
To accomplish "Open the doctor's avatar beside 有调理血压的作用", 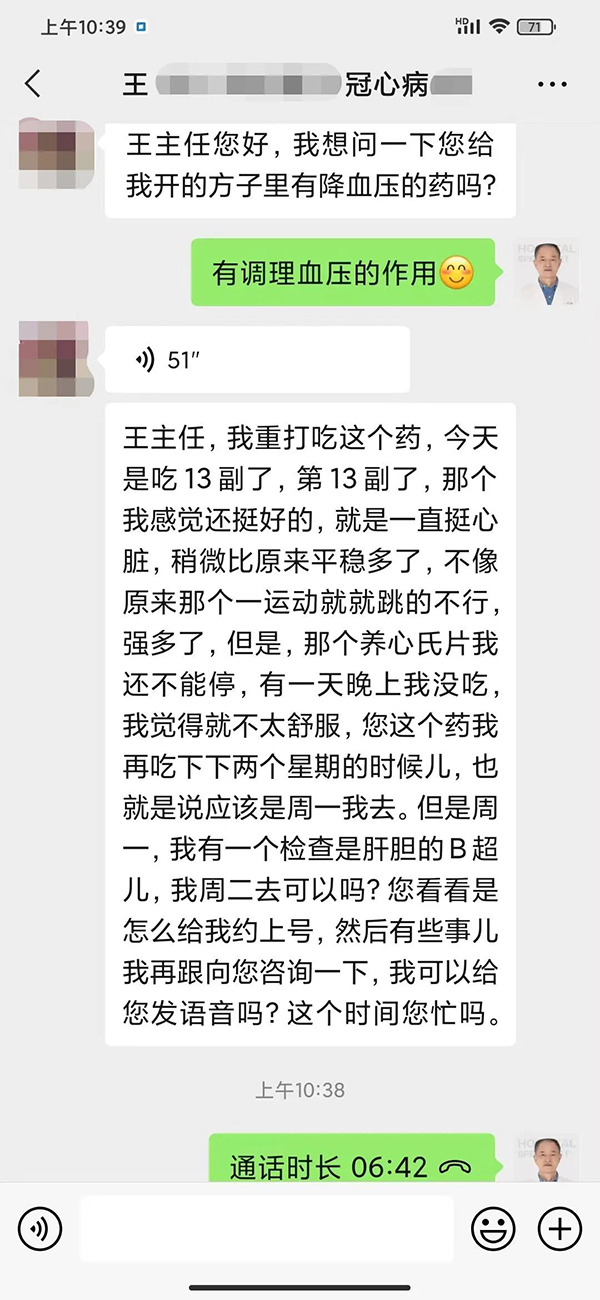I will 547,273.
